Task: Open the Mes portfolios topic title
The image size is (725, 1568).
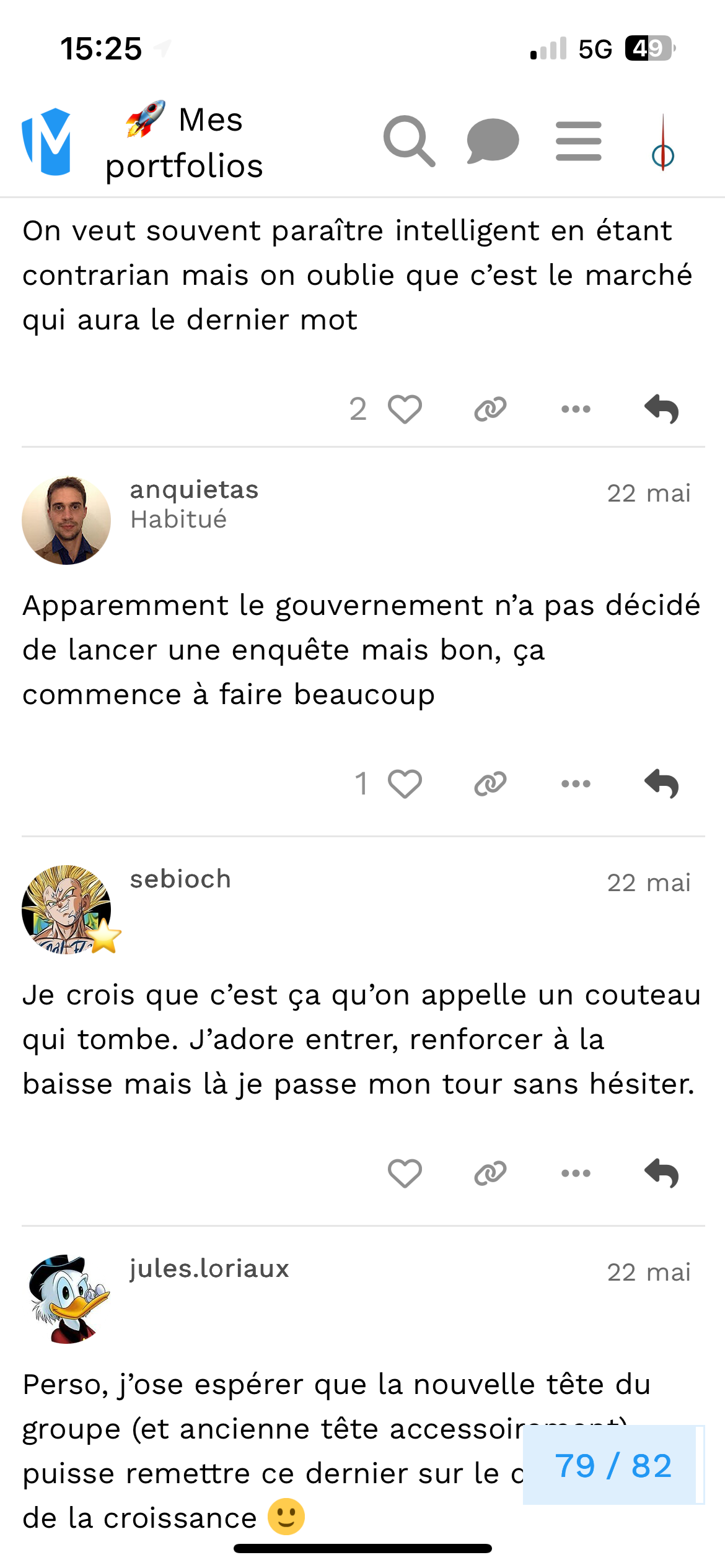Action: (185, 143)
